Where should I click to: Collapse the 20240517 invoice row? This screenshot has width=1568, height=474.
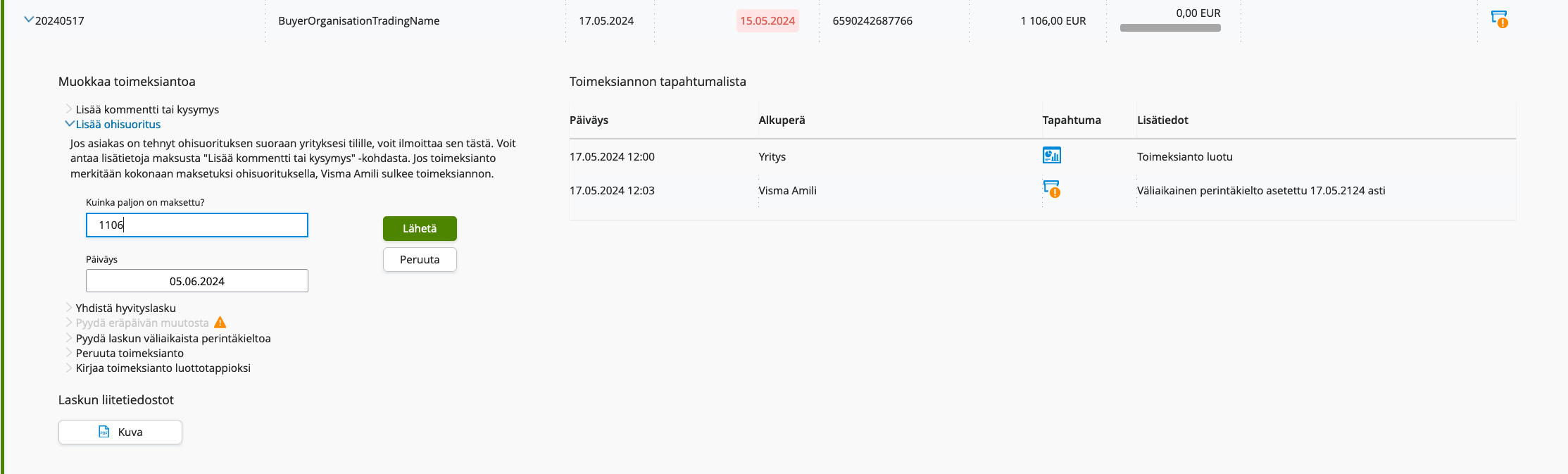[x=29, y=20]
